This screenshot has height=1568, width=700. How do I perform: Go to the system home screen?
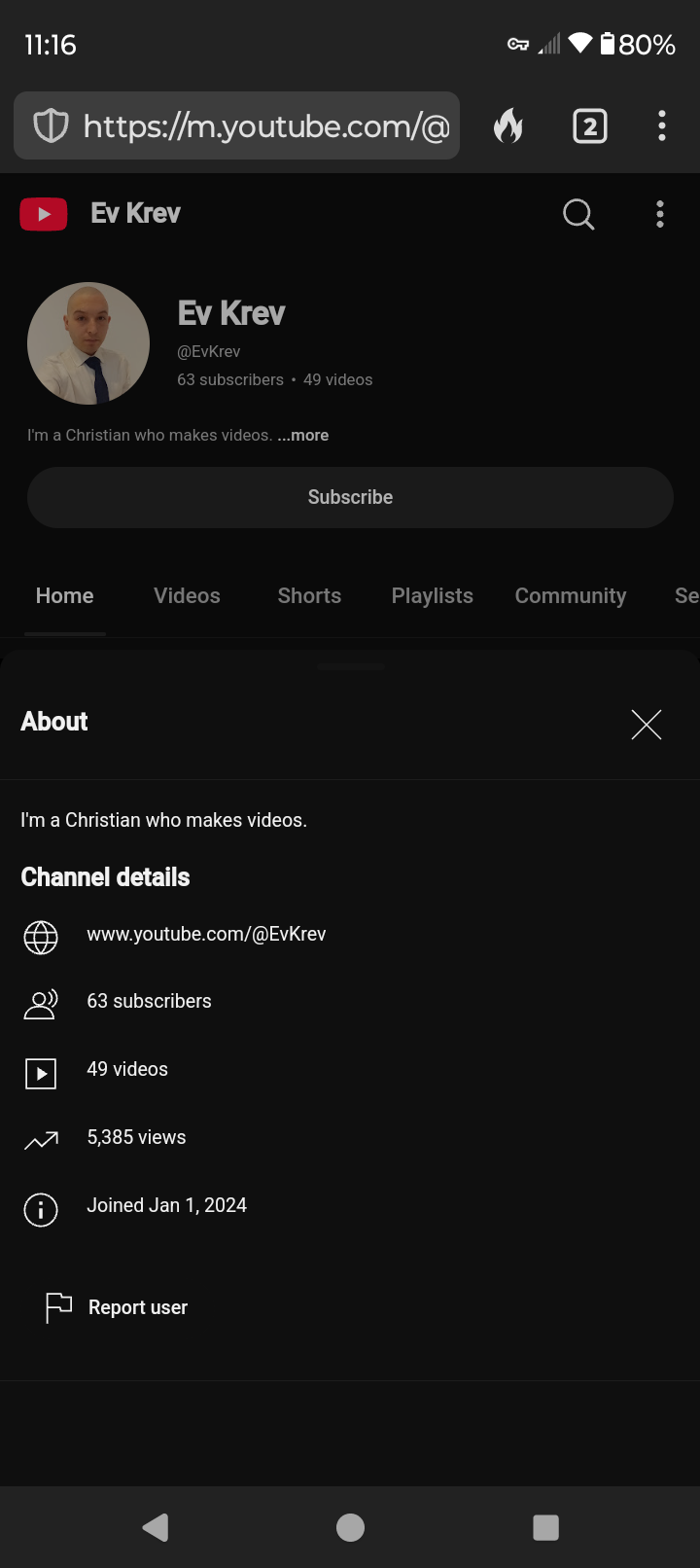point(350,1527)
